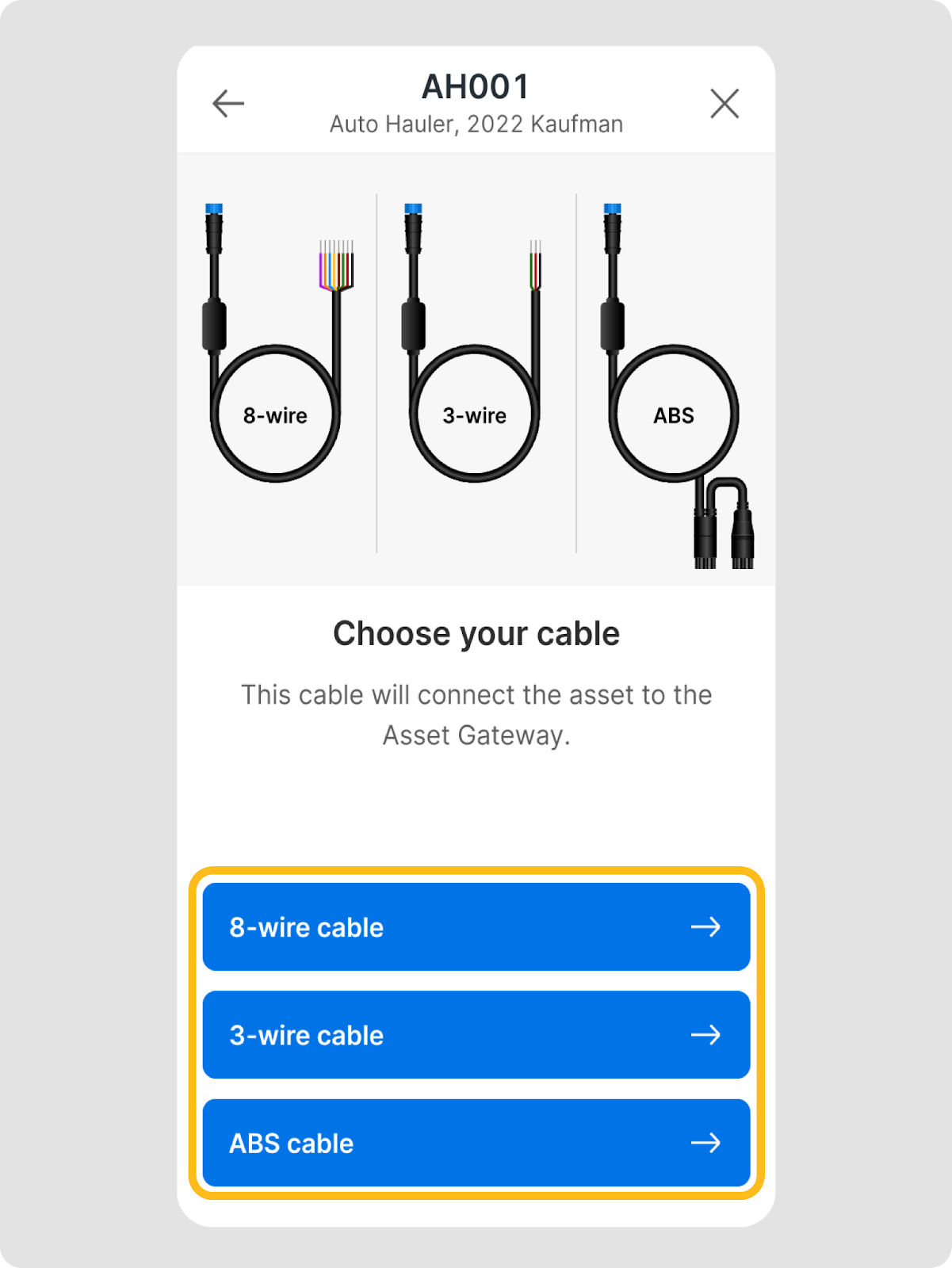
Task: Close the AH001 cable setup screen
Action: [724, 104]
